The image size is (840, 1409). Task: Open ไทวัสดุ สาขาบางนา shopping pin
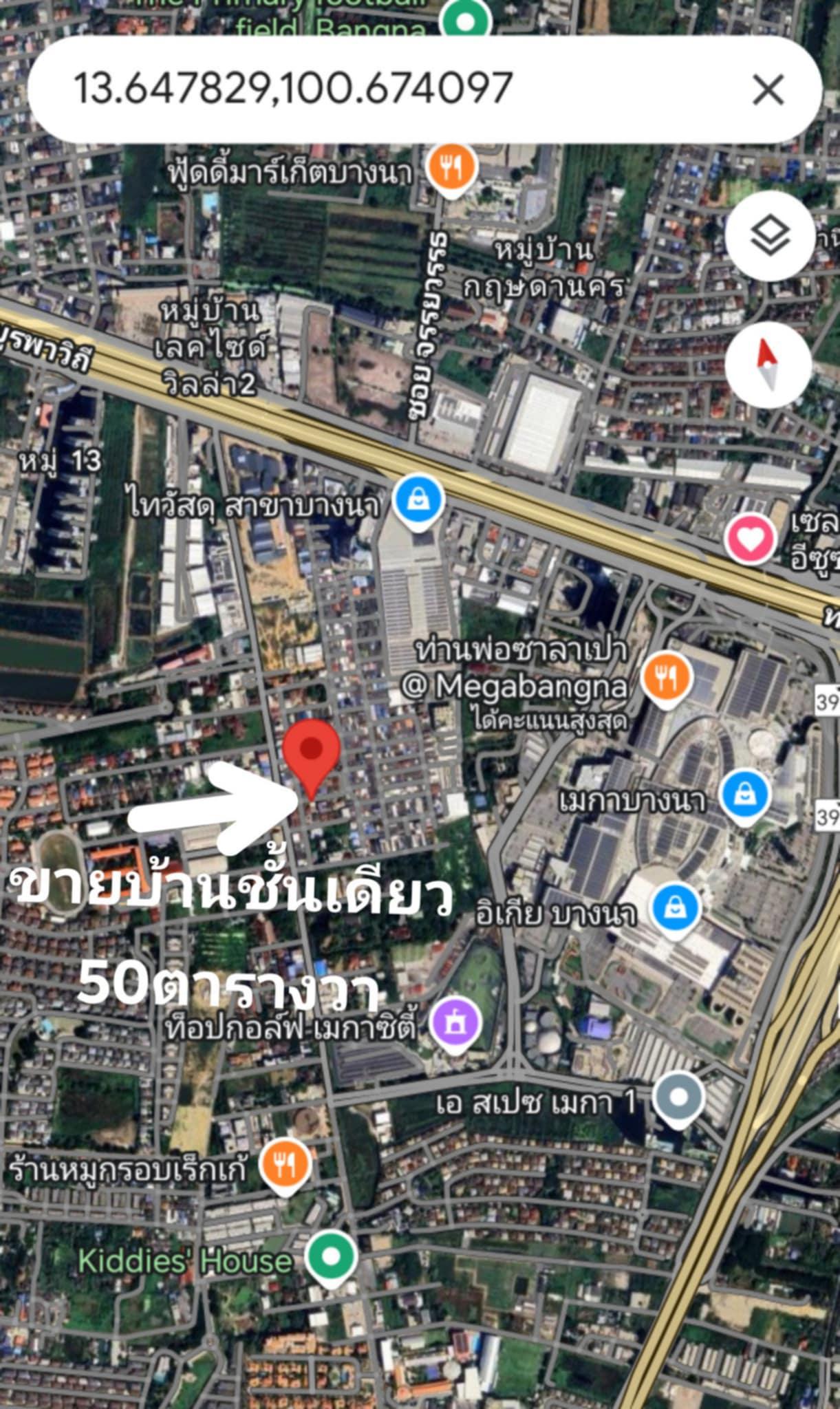(x=418, y=503)
